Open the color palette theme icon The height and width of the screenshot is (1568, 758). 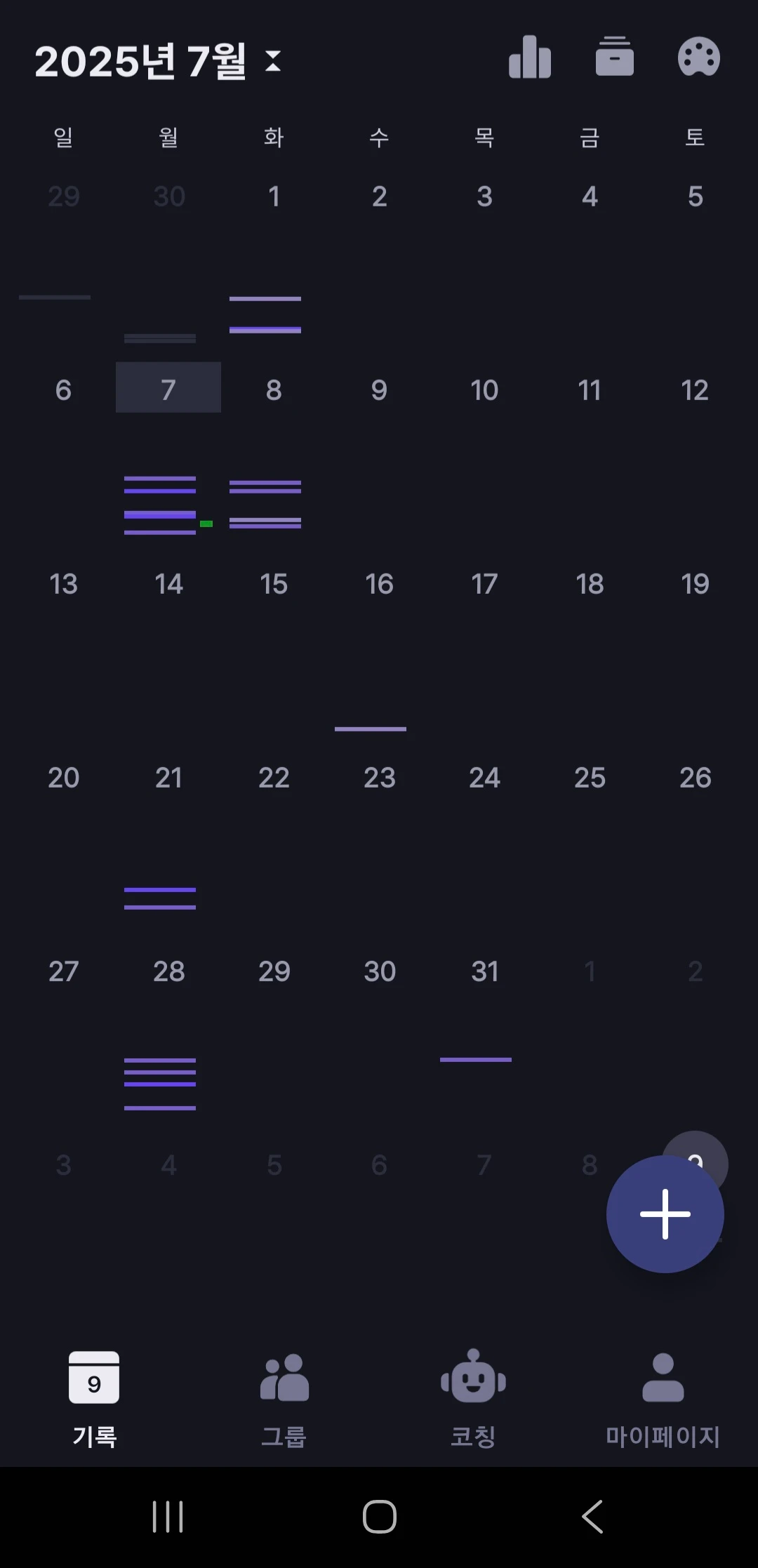[698, 57]
